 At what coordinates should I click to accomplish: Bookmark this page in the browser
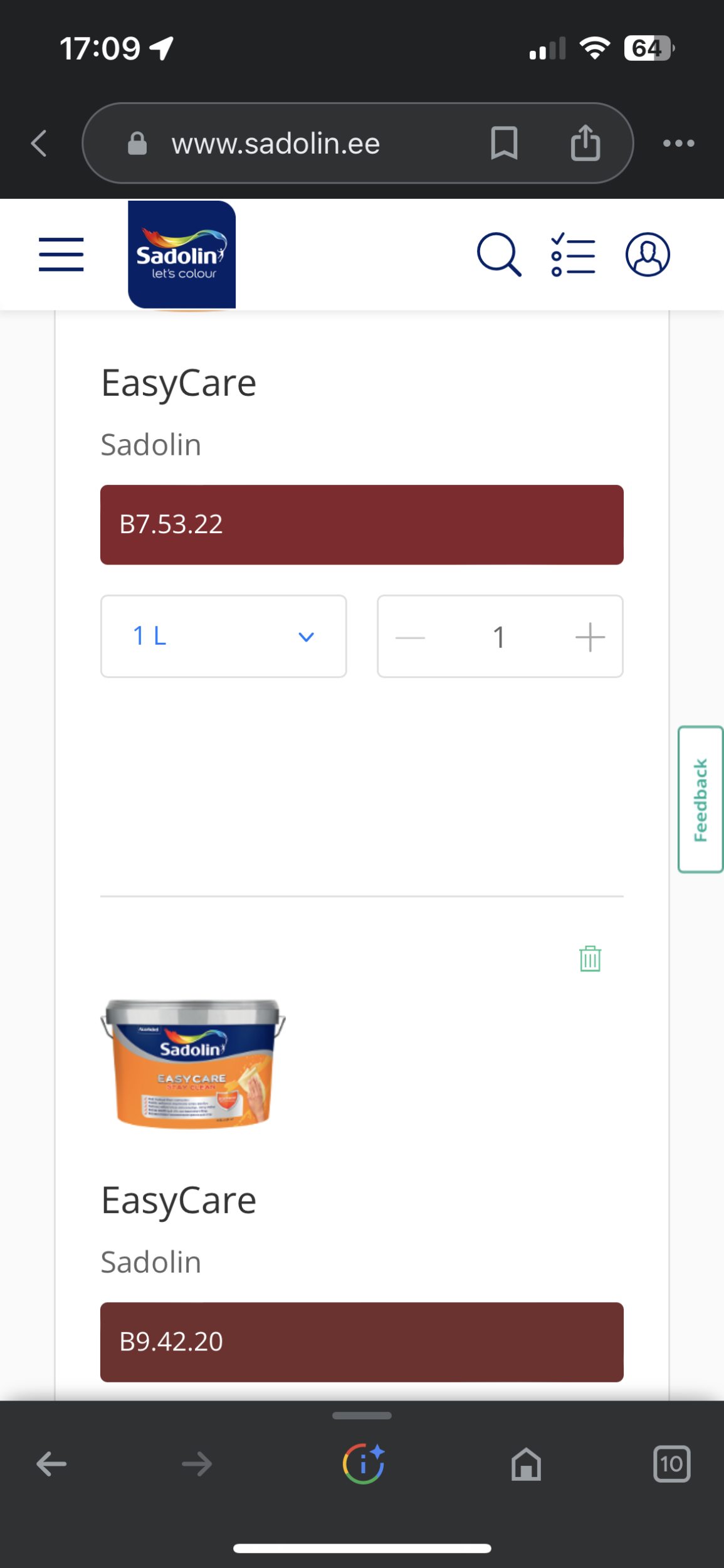(504, 143)
